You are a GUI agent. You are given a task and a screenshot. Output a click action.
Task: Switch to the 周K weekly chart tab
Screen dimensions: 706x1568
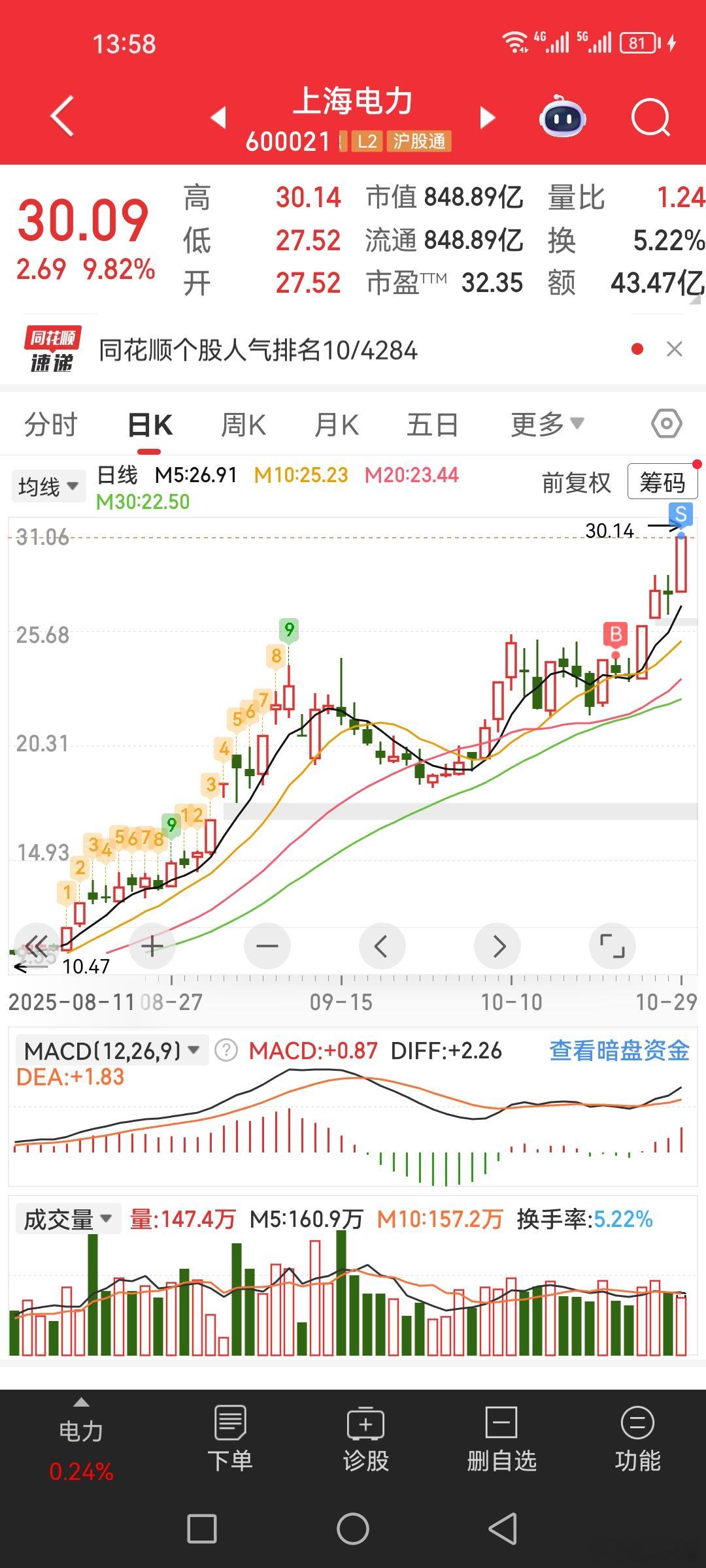tap(242, 423)
